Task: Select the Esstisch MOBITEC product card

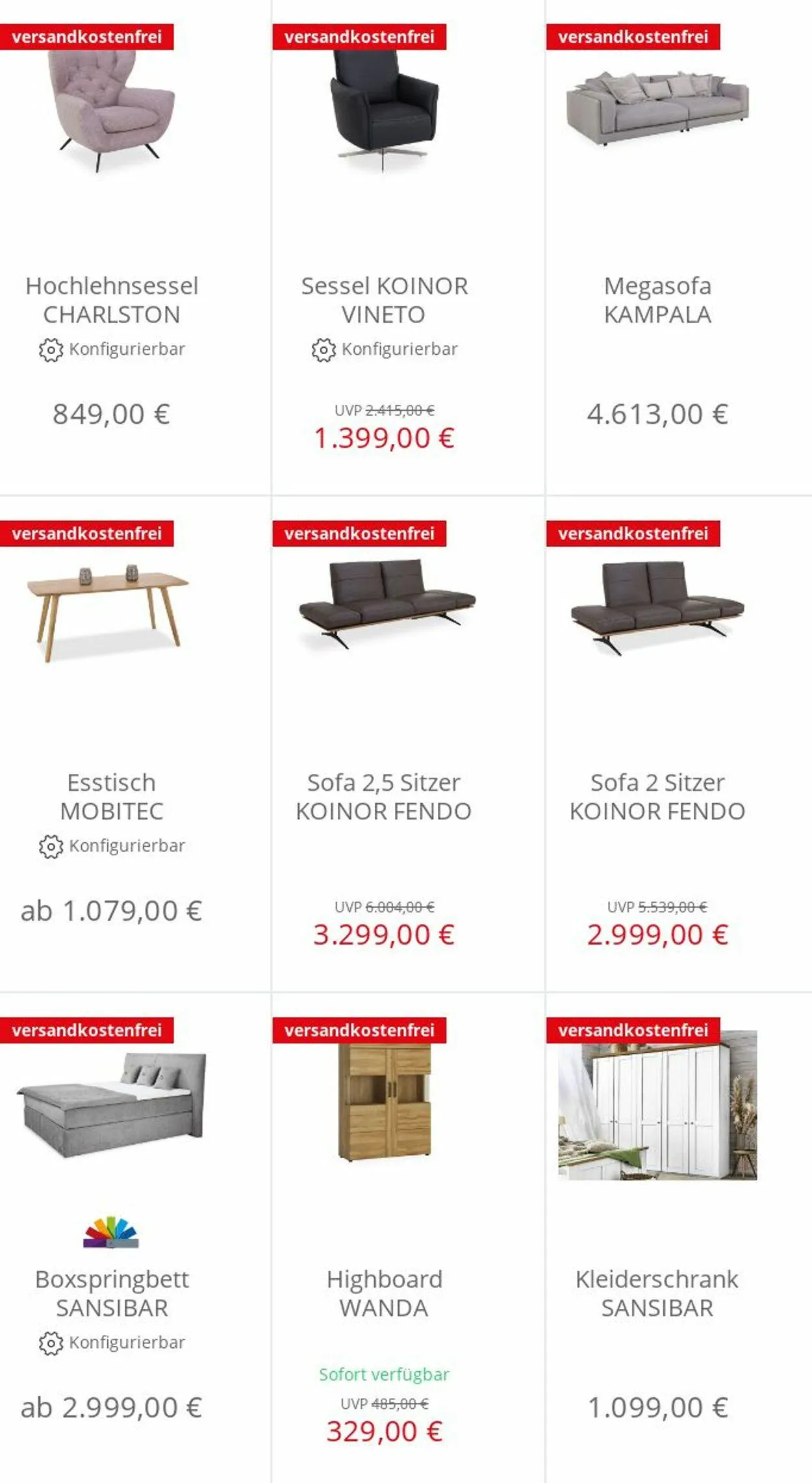Action: 112,796
